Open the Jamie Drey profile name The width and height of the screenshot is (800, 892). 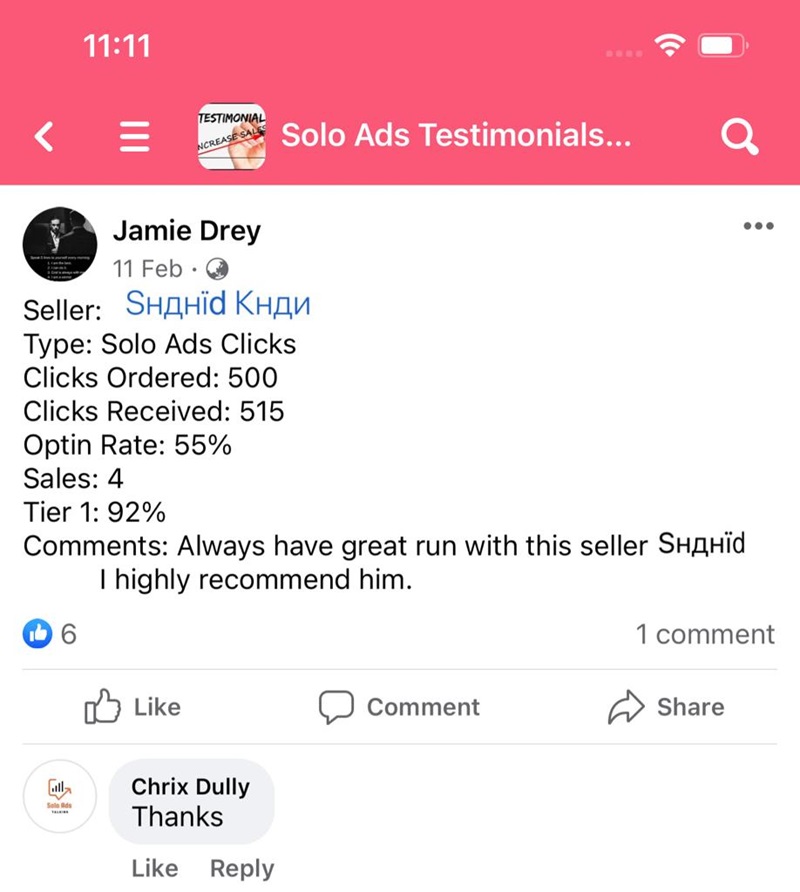click(186, 231)
